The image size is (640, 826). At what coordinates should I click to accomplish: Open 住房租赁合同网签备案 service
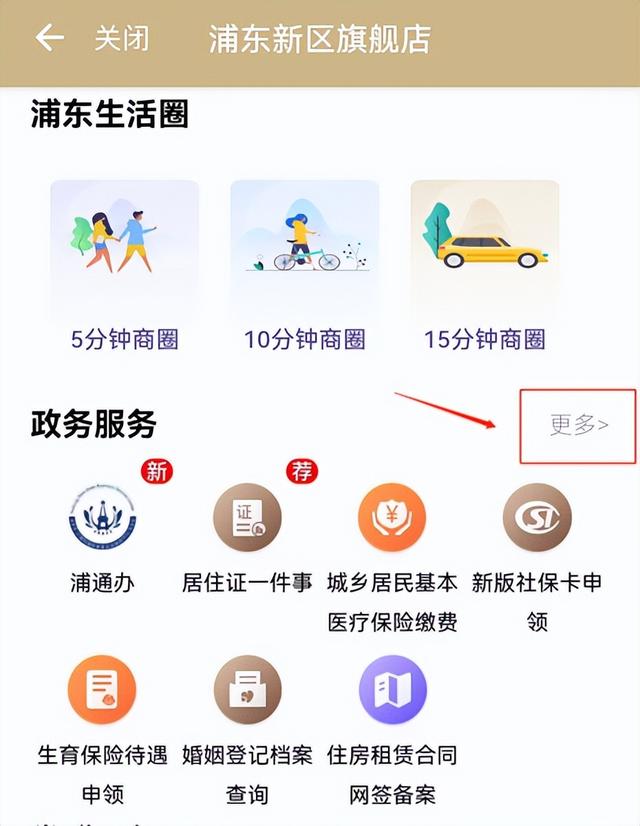coord(392,691)
